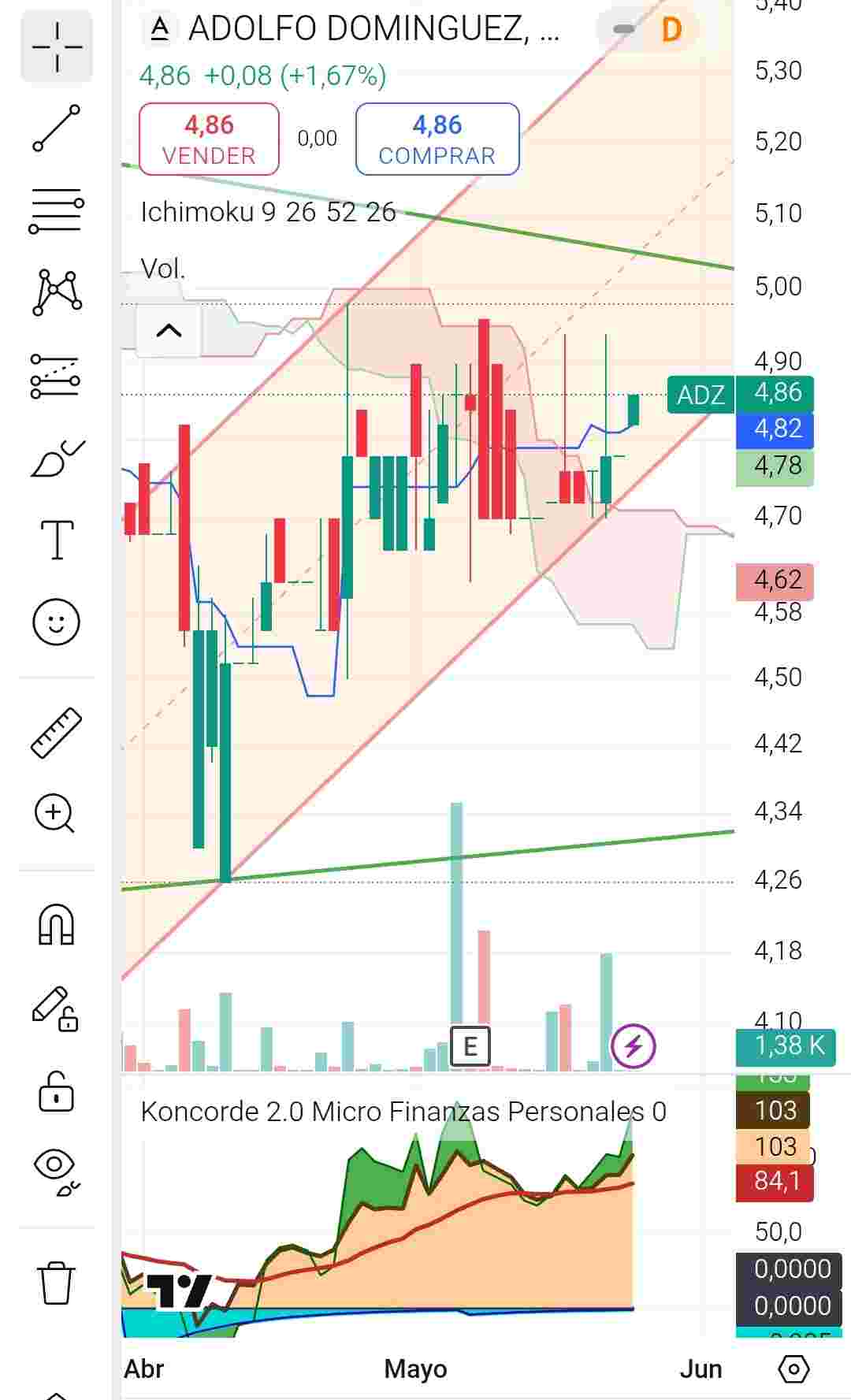Open the chart patterns drawing tool
Screen dimensions: 851x1400
coord(57,292)
